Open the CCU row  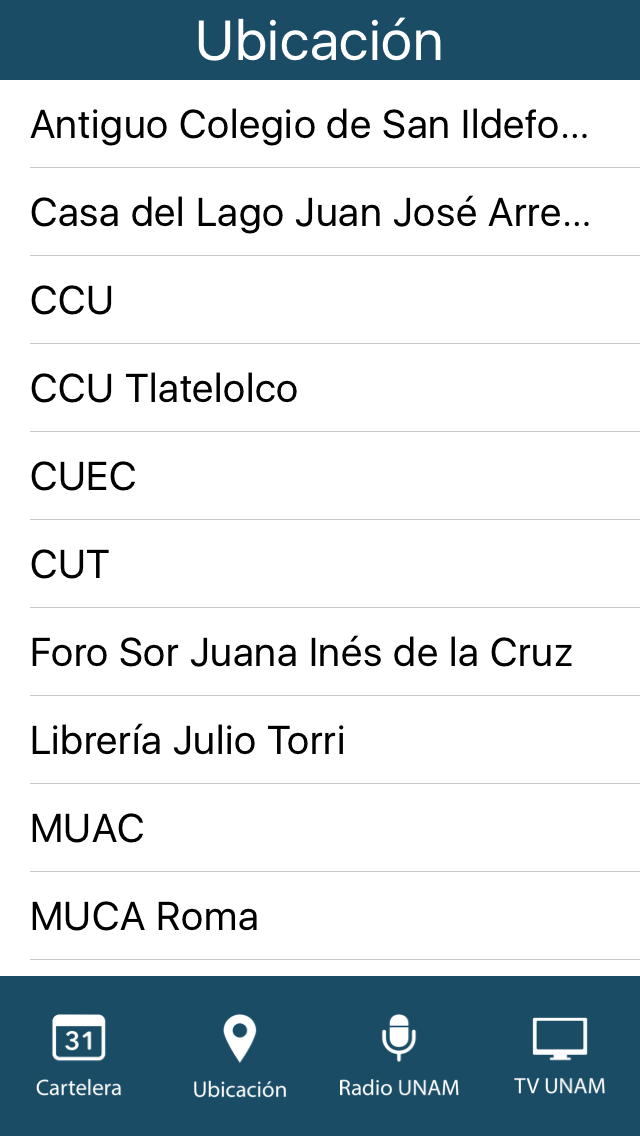[x=320, y=300]
